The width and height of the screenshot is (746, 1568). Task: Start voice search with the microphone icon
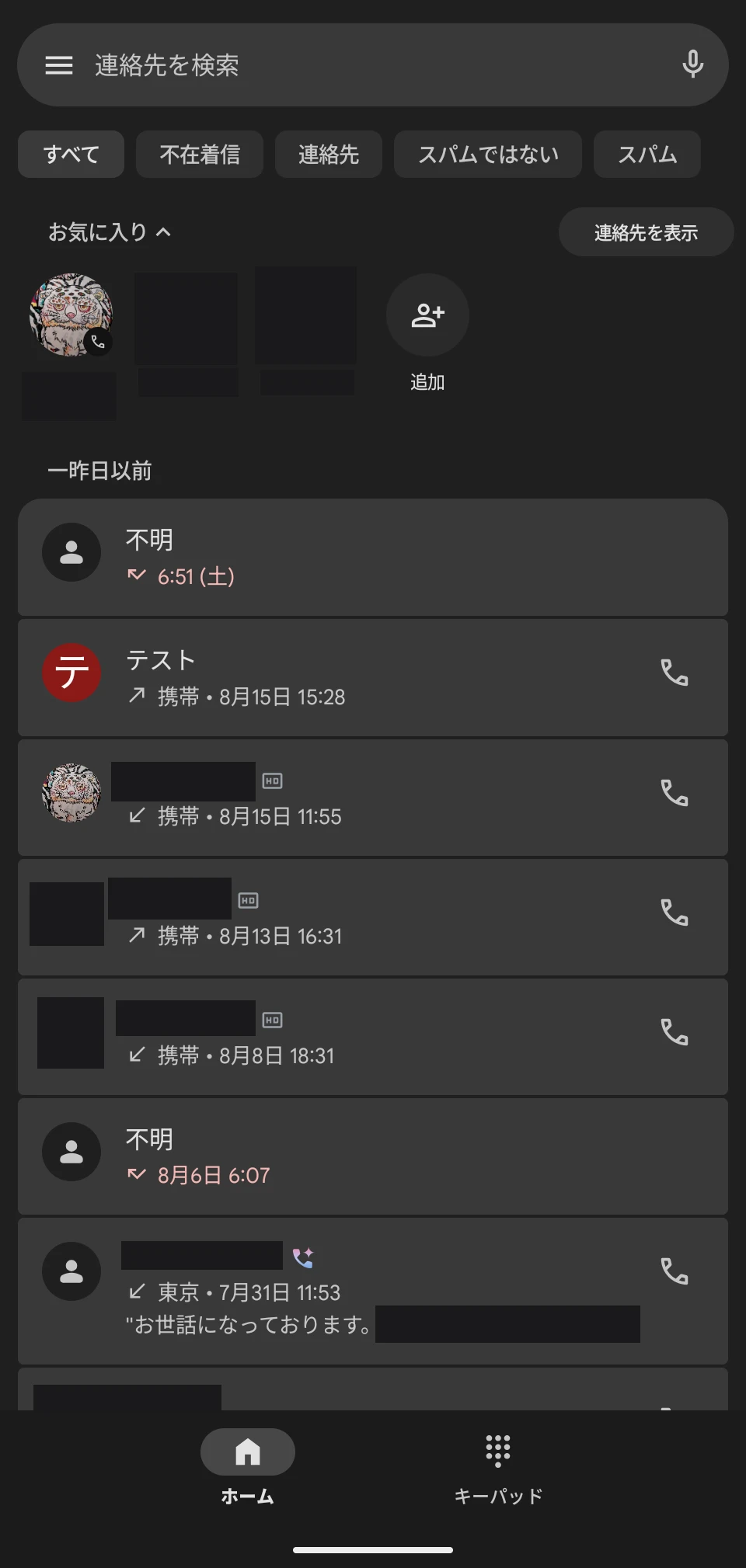click(x=692, y=64)
